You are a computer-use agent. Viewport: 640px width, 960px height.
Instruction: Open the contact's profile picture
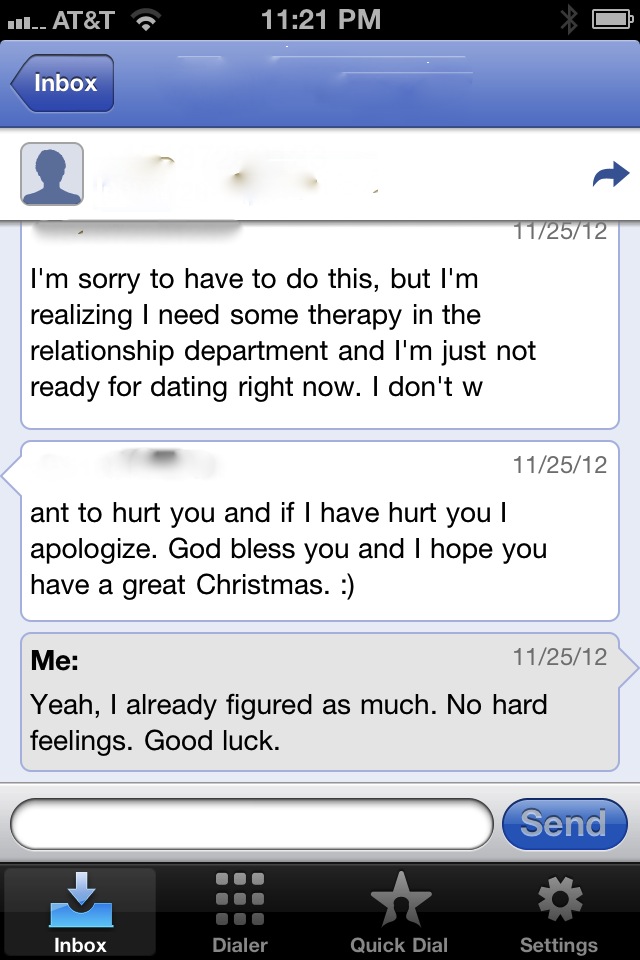pyautogui.click(x=52, y=174)
